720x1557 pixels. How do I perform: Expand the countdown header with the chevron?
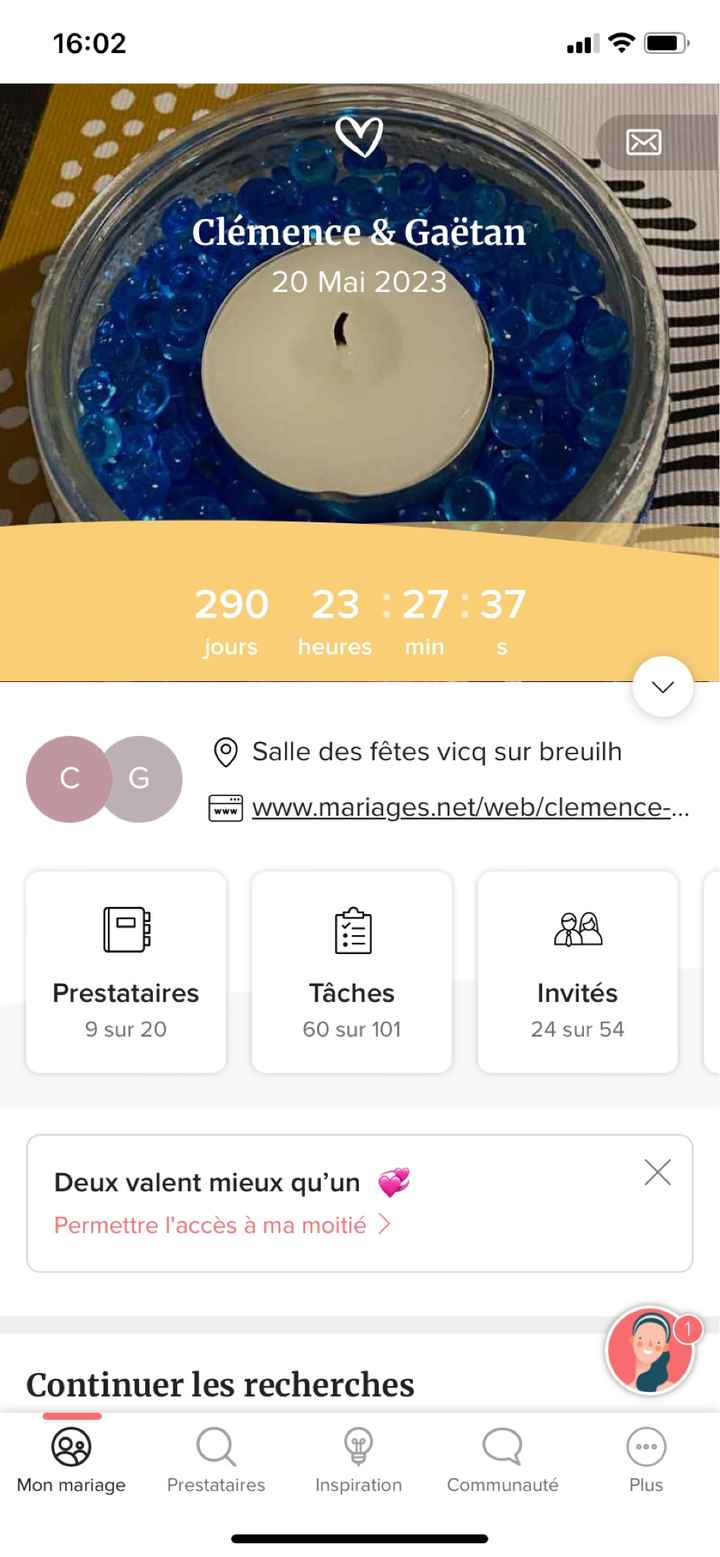[x=662, y=687]
